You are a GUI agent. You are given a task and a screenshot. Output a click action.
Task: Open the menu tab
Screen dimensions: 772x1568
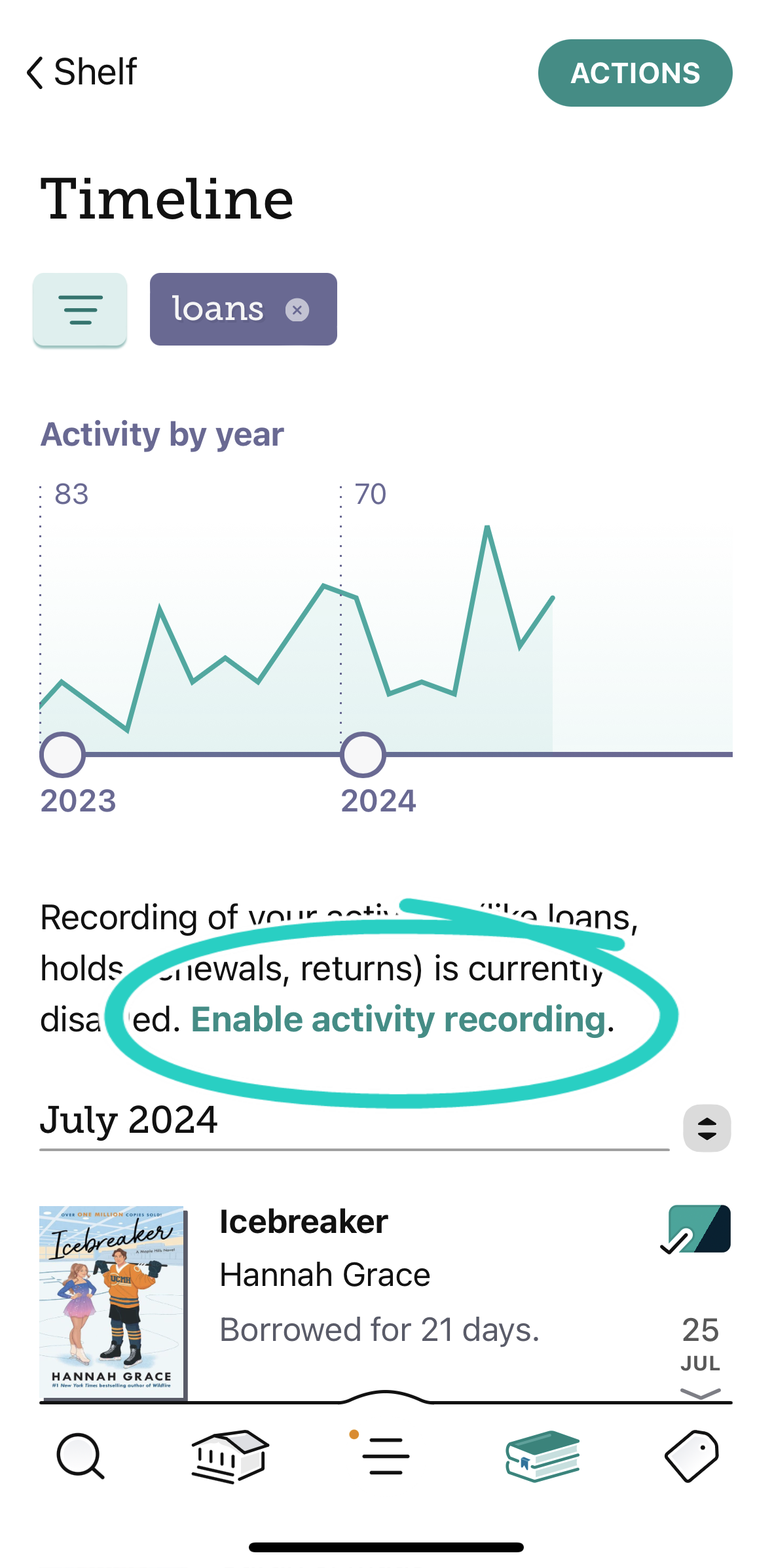(x=386, y=1456)
